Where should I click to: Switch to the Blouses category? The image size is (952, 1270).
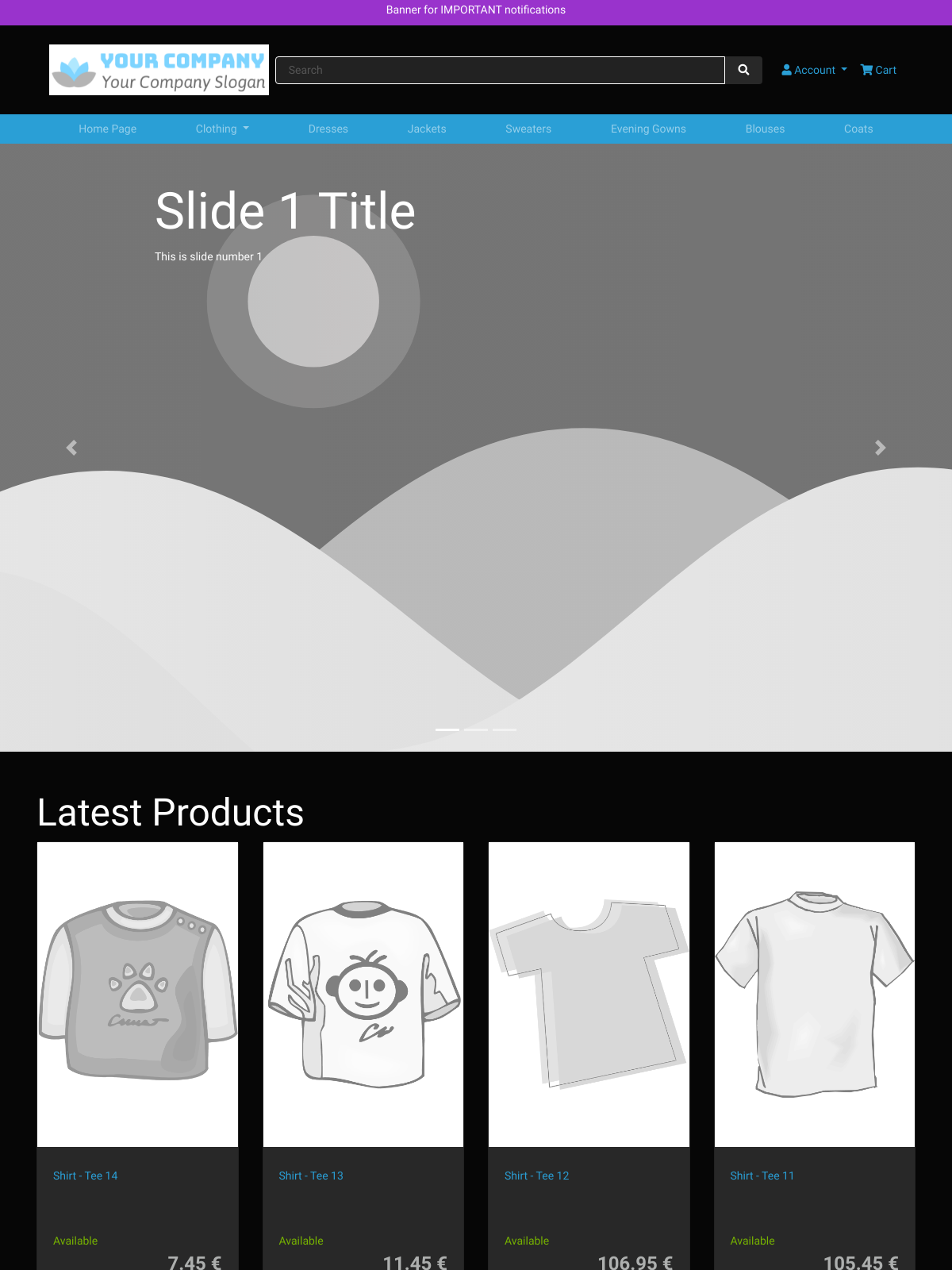point(765,129)
